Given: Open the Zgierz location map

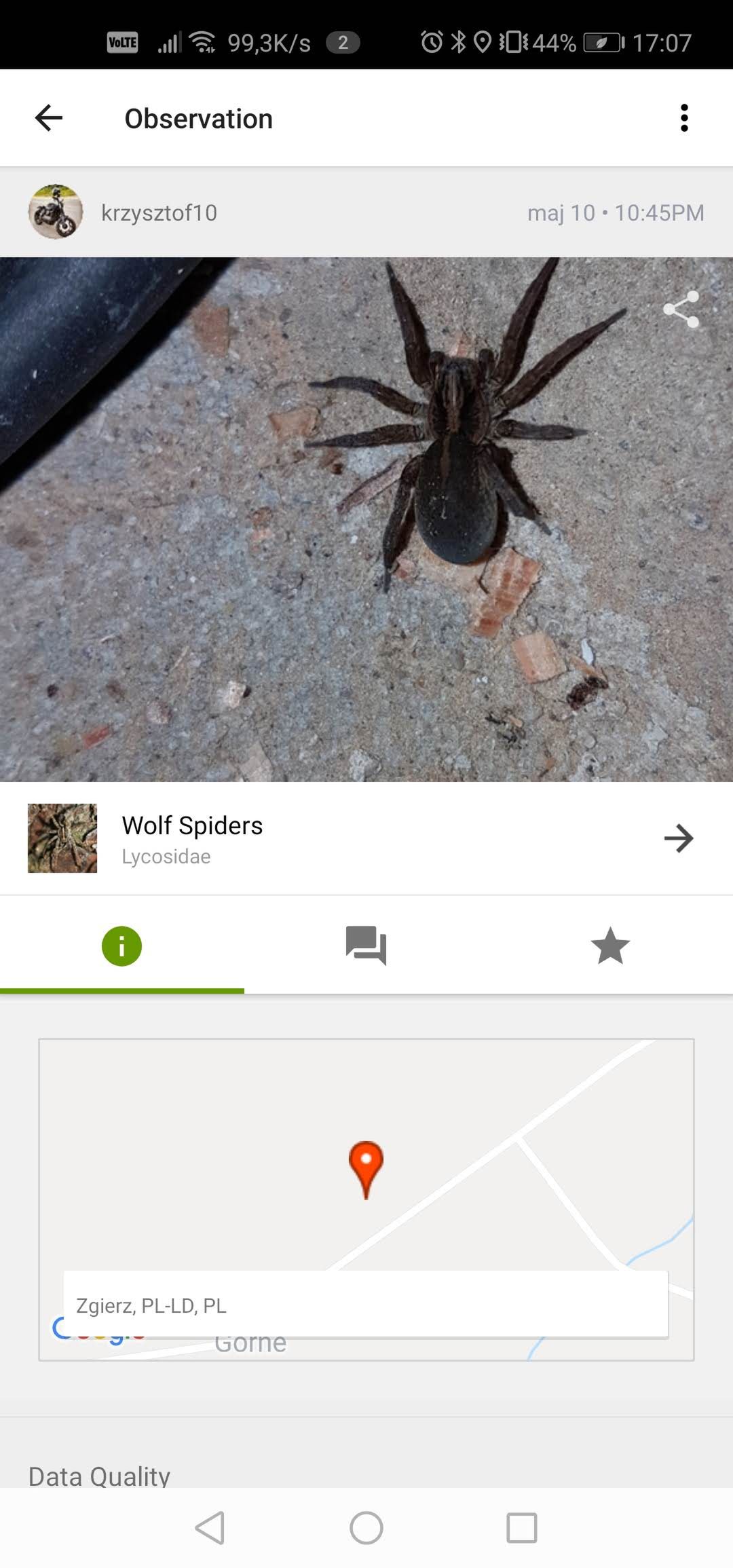Looking at the screenshot, I should click(x=366, y=1199).
